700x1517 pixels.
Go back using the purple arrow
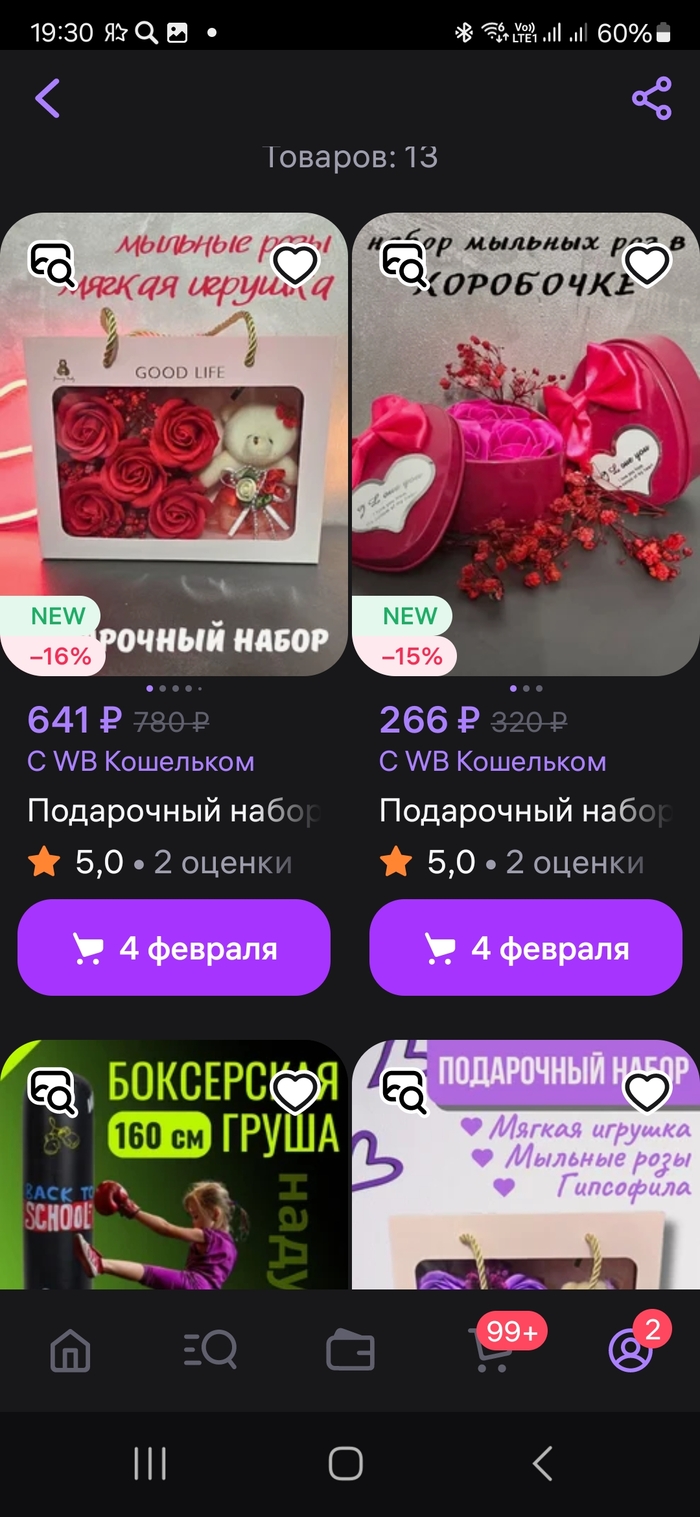tap(48, 99)
